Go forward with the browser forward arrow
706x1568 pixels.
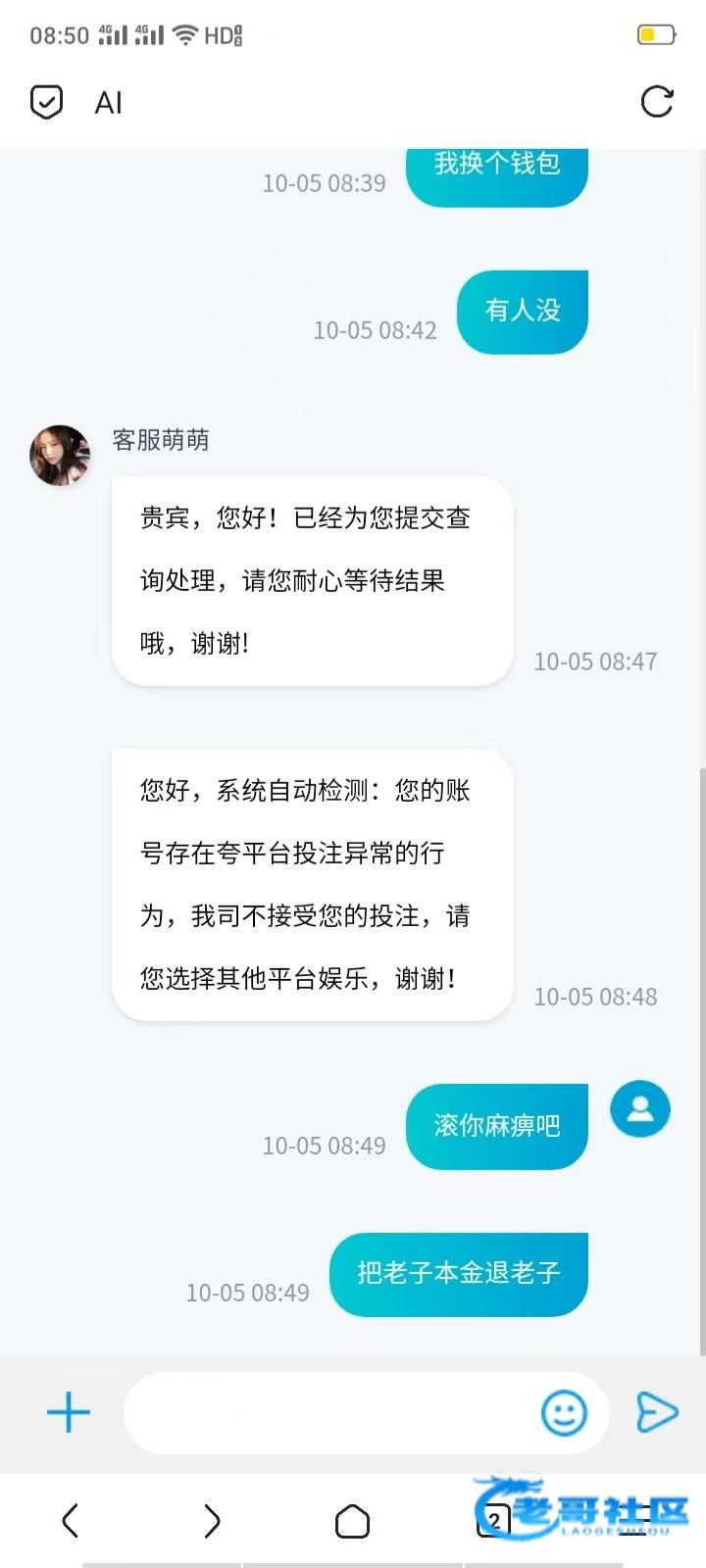[211, 1521]
